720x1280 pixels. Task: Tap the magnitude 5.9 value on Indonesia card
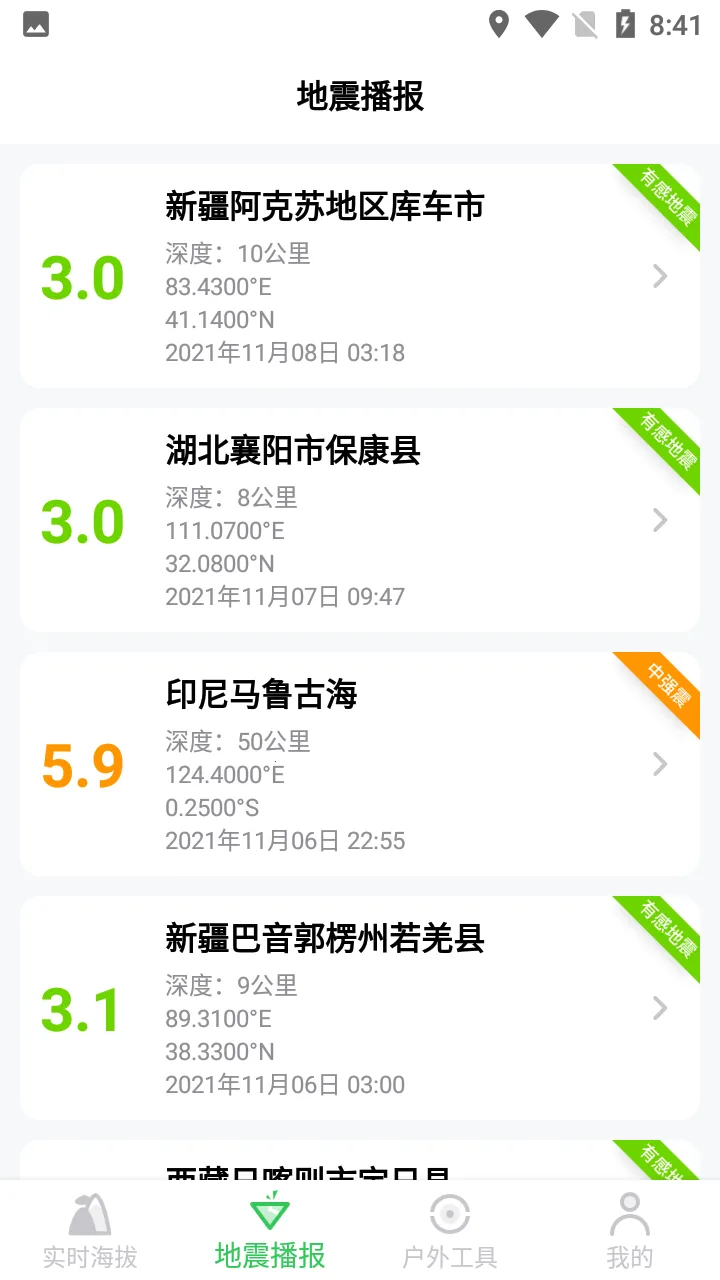[x=82, y=765]
